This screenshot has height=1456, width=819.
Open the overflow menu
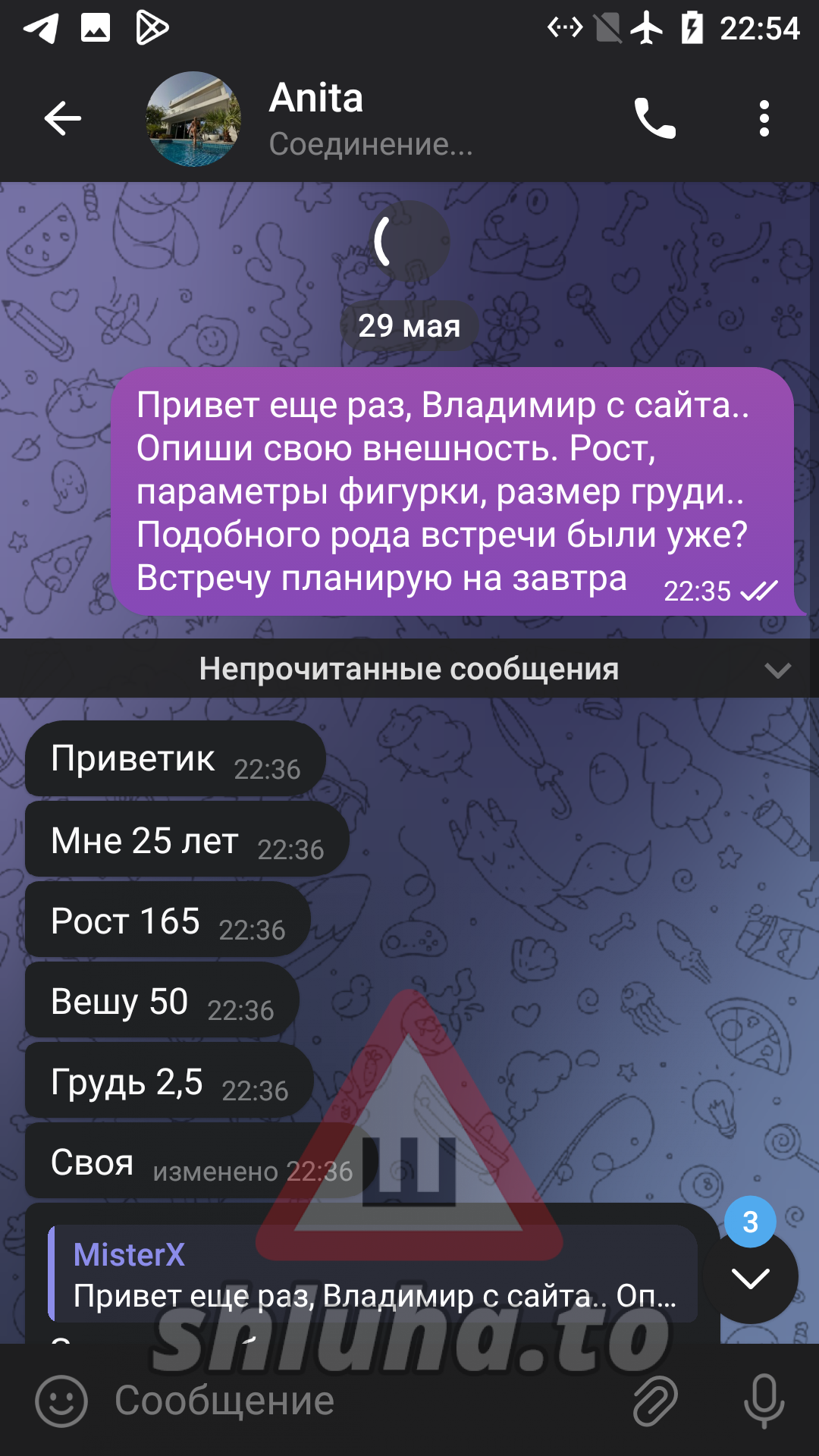click(764, 118)
